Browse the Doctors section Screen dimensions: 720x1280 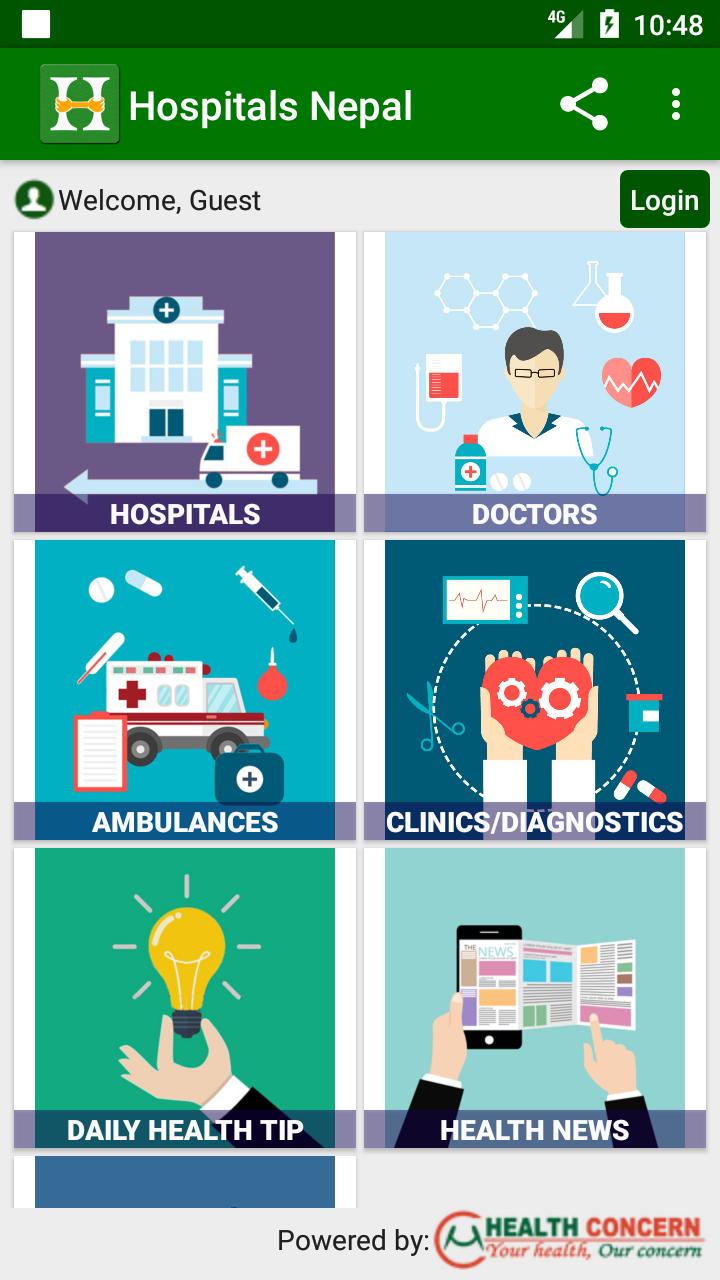click(535, 382)
